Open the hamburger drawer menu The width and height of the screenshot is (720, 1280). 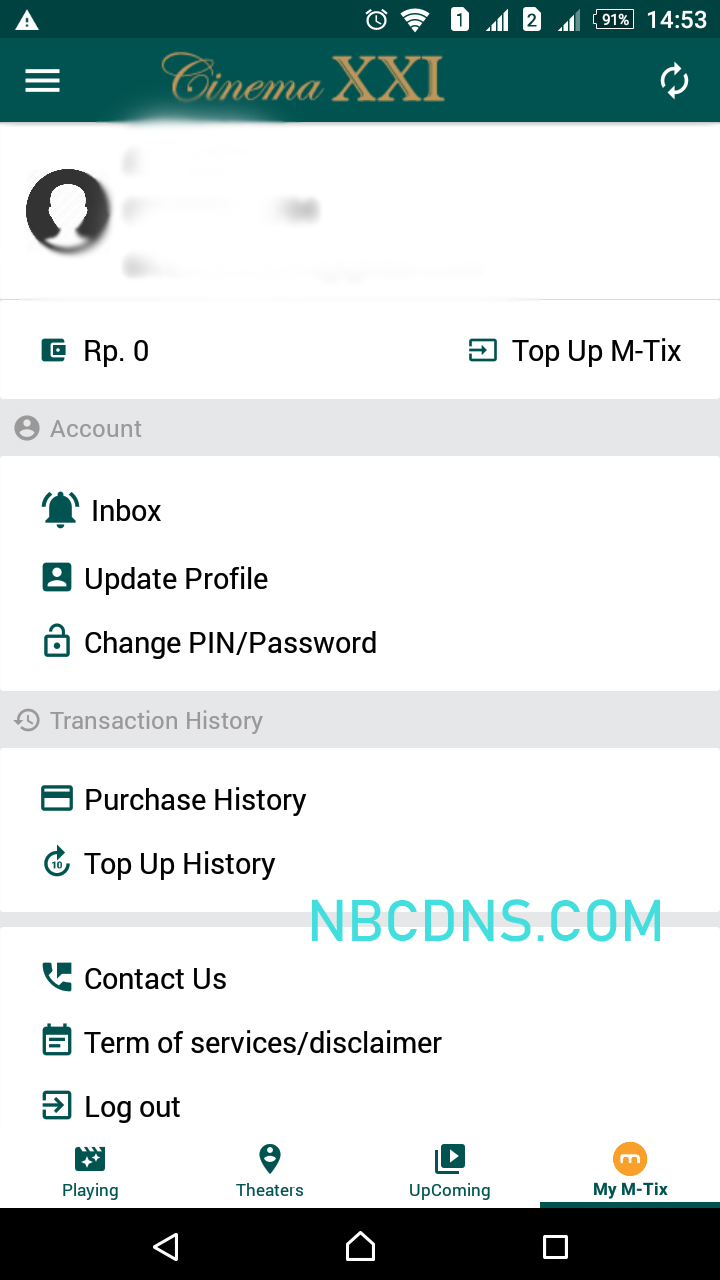point(43,81)
